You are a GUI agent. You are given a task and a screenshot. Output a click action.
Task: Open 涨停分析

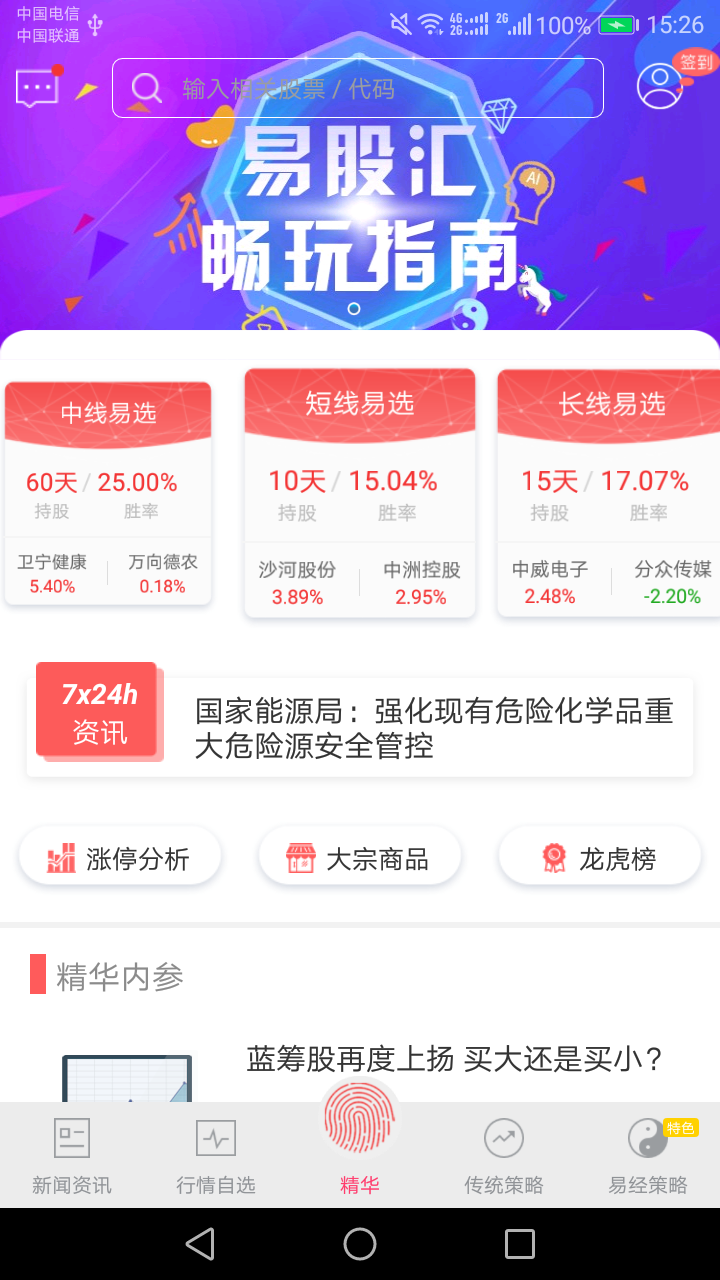(120, 858)
